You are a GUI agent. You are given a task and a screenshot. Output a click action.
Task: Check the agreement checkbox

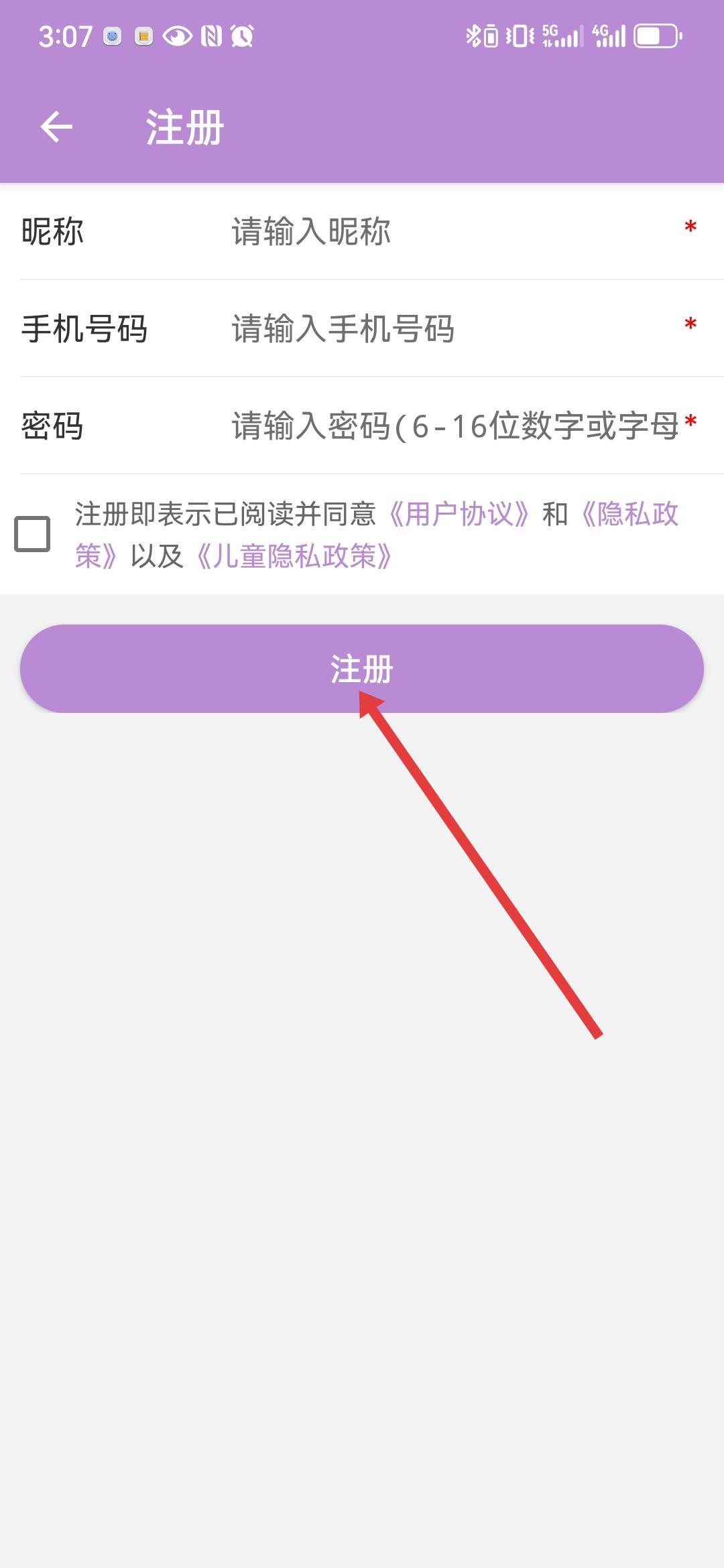pos(32,534)
